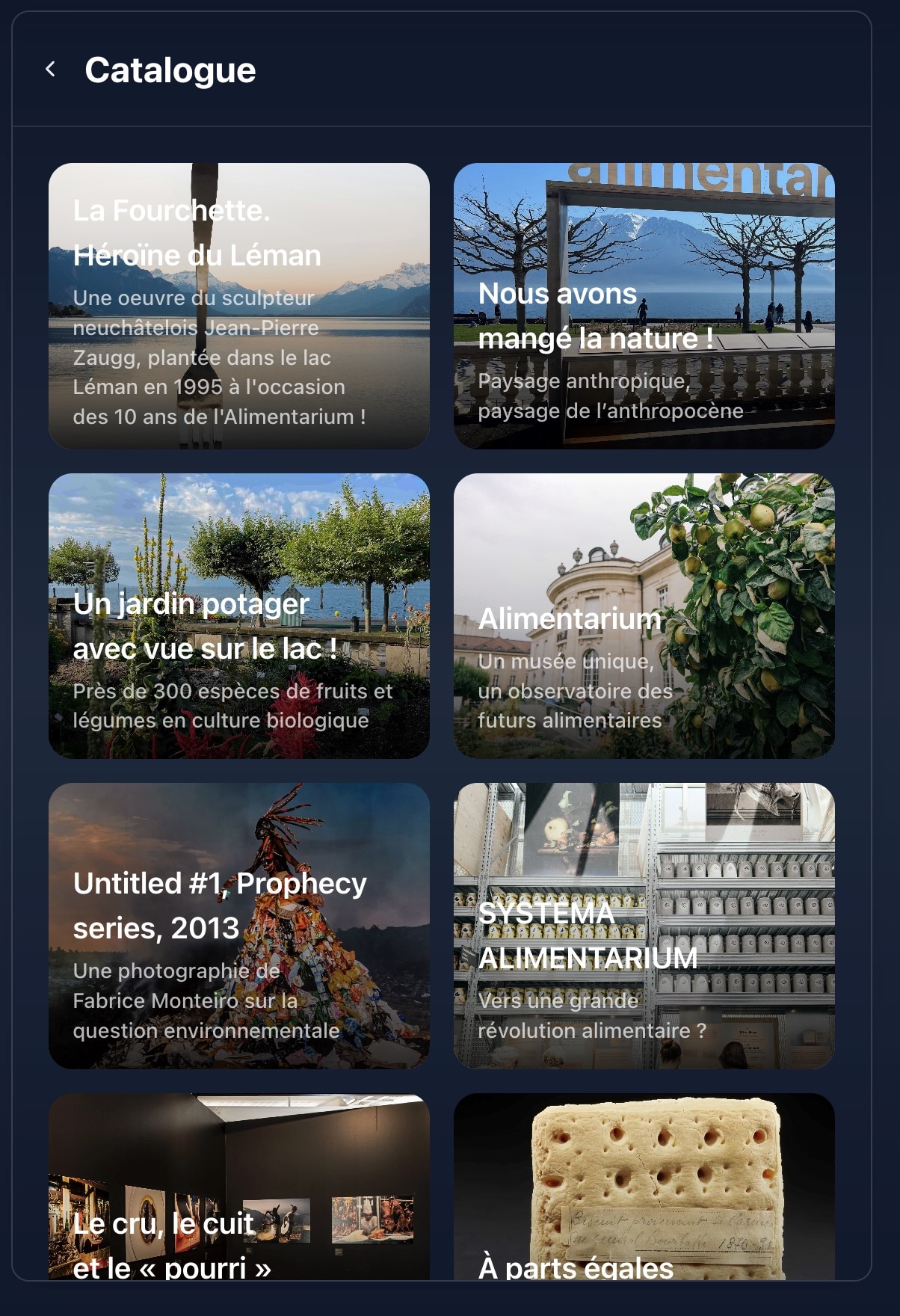The height and width of the screenshot is (1316, 900).
Task: Open the La Fourchette. Héroïne du Léman card
Action: click(239, 306)
